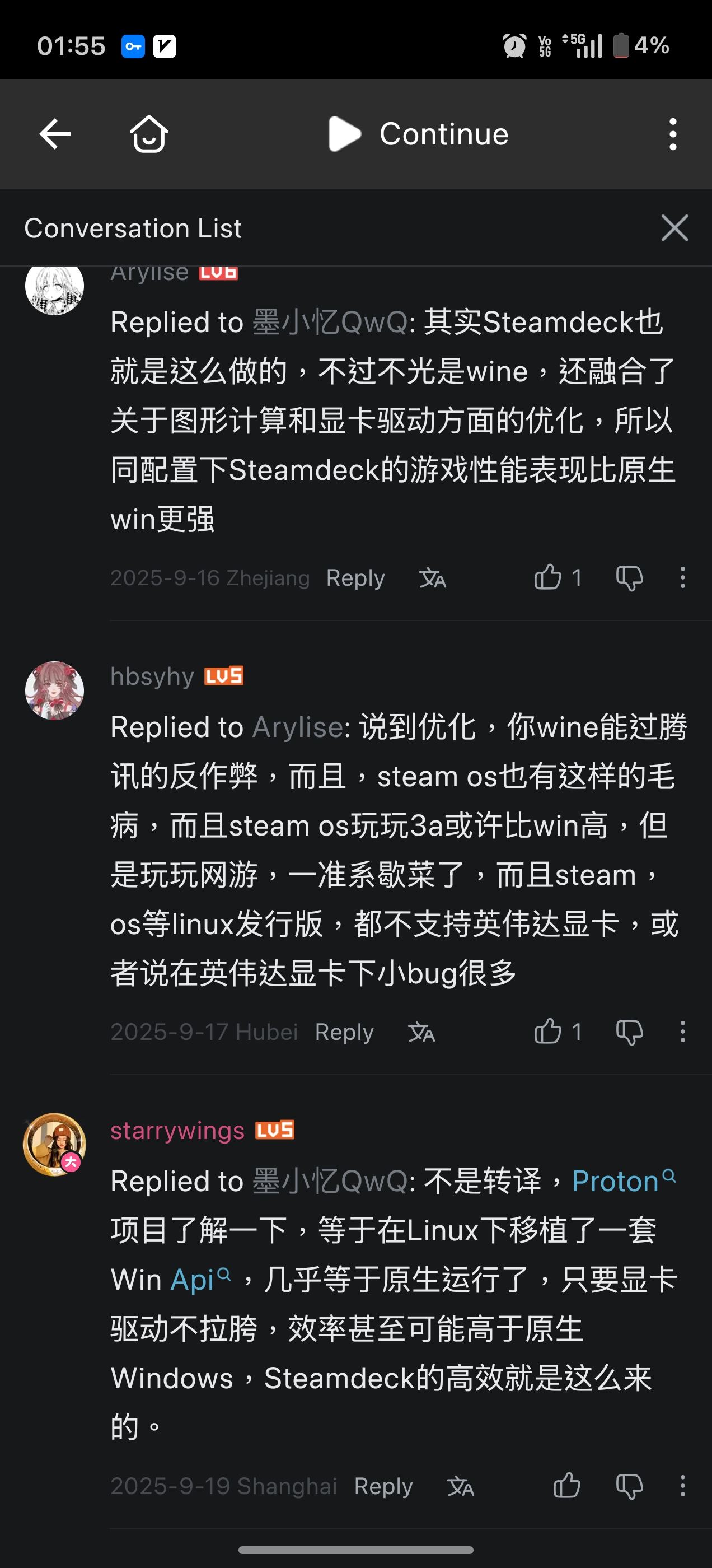
Task: Reply to Arylise's Zhejiang comment
Action: (x=355, y=578)
